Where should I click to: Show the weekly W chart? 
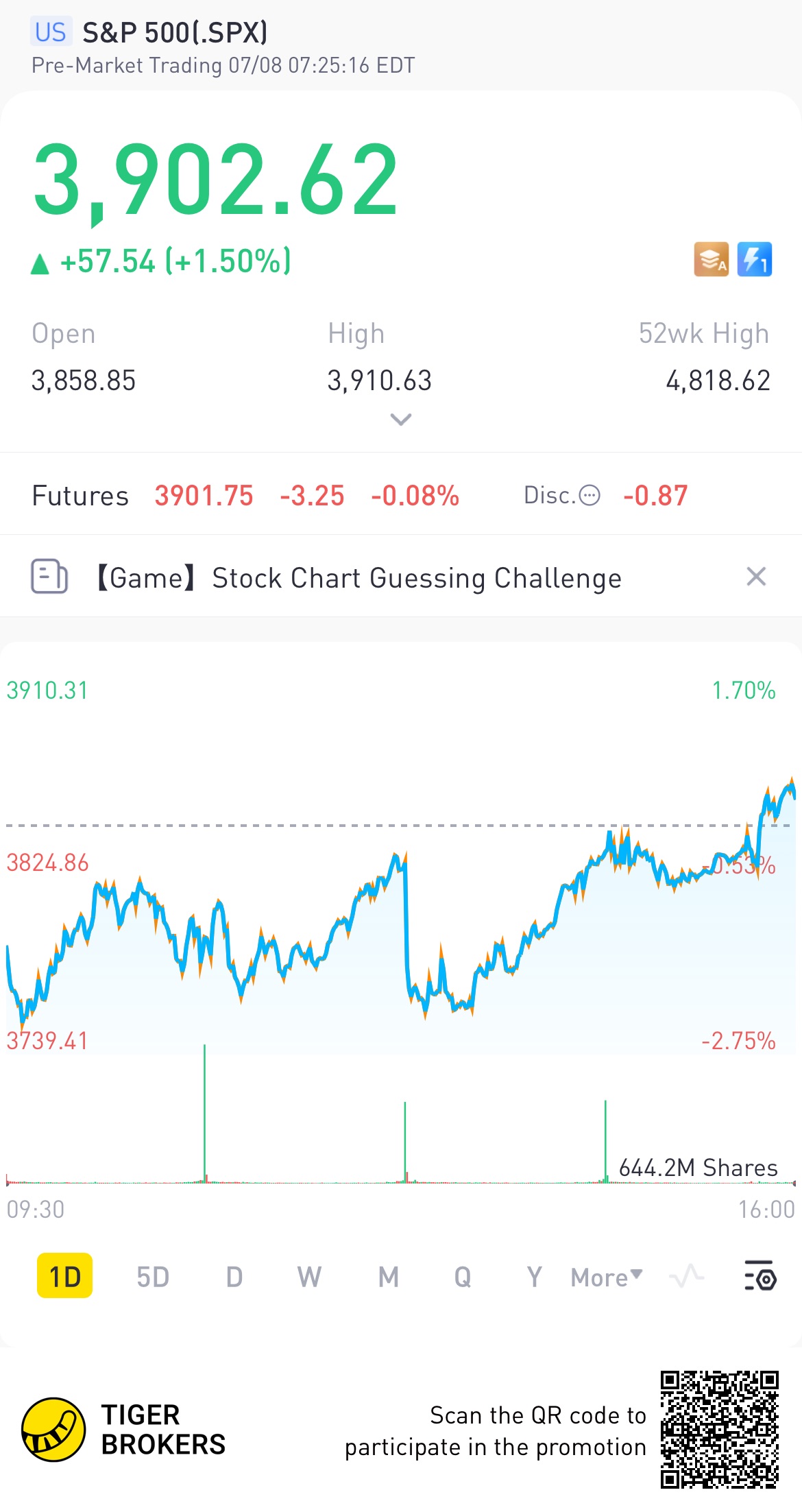pos(309,1277)
